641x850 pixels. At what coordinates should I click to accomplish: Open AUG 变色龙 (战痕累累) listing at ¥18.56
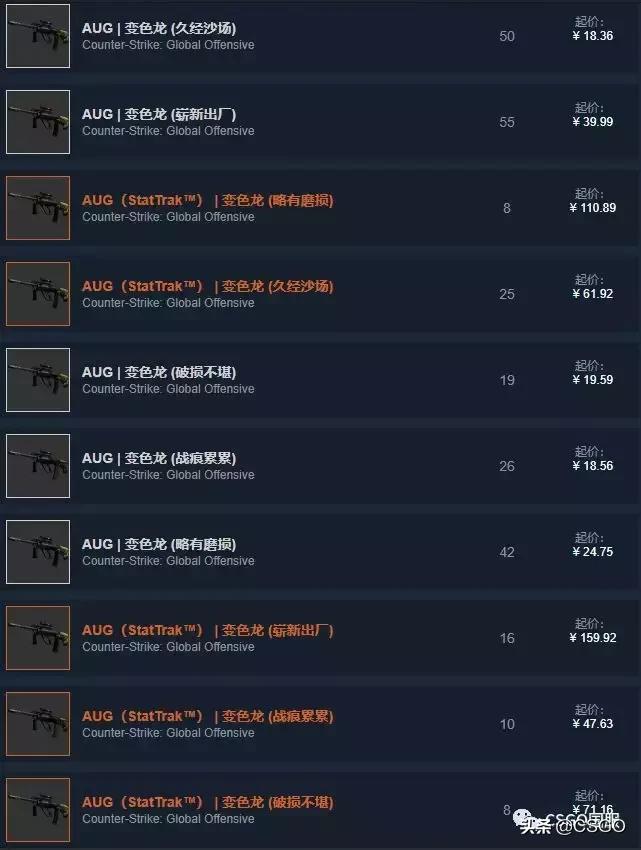(159, 458)
